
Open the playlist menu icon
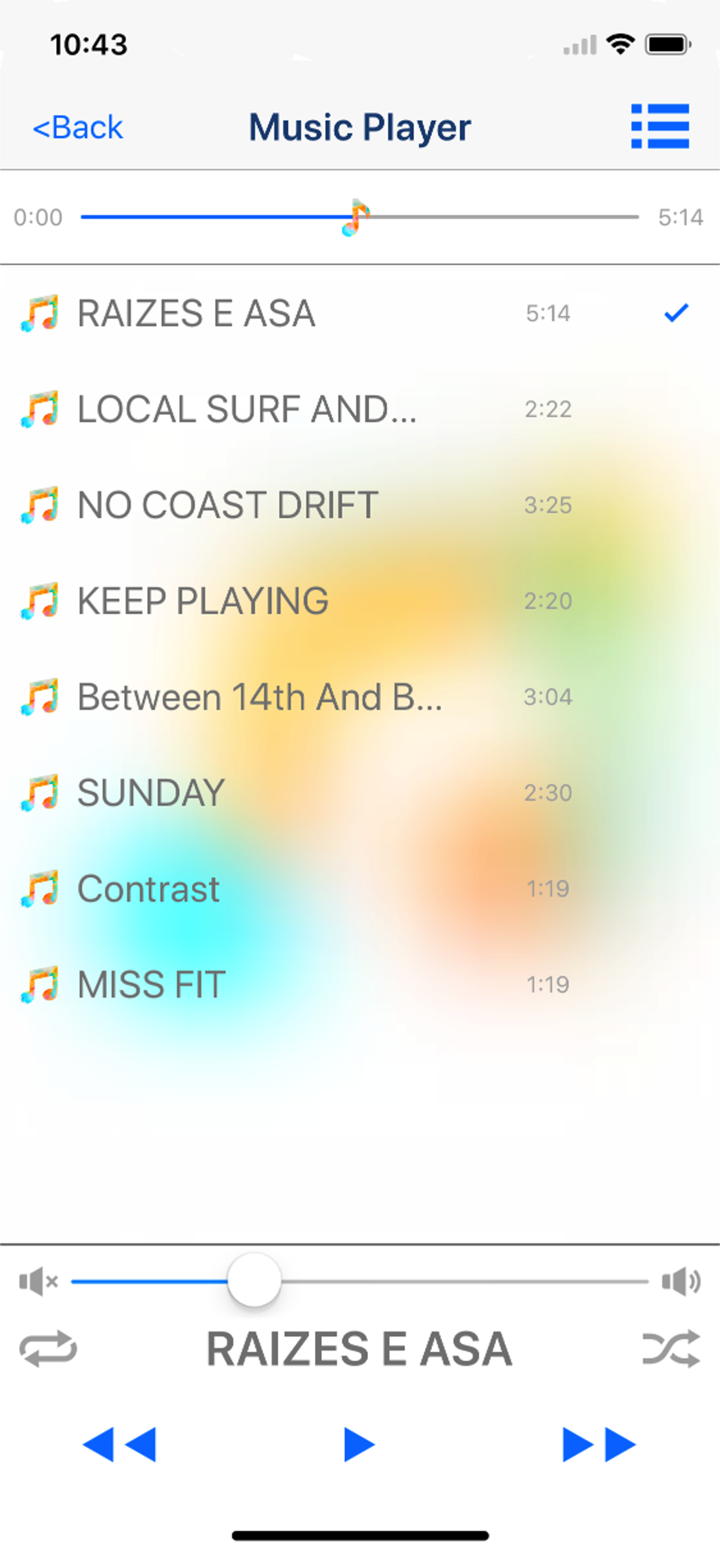coord(660,127)
